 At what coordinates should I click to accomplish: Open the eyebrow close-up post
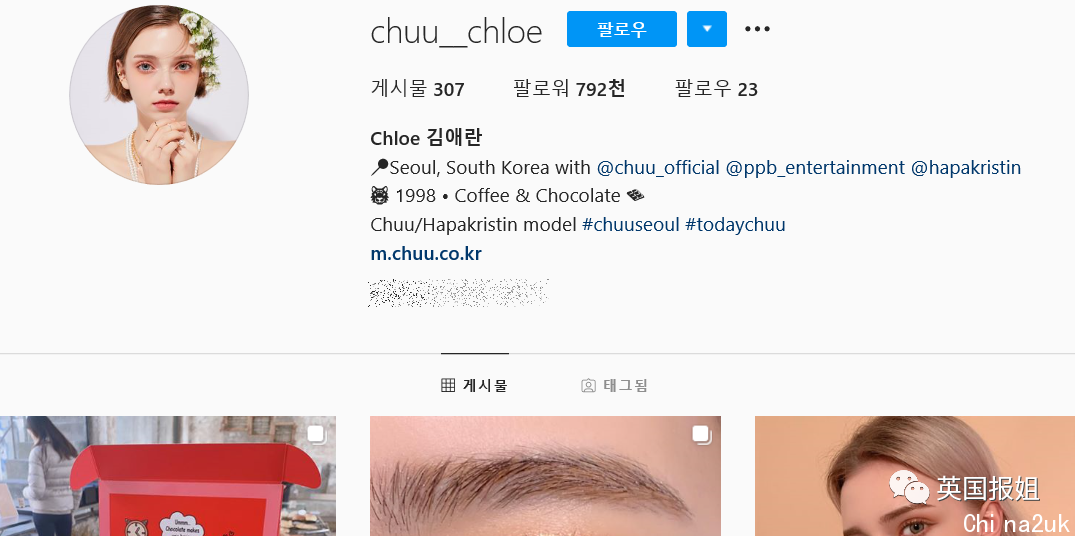pos(545,476)
